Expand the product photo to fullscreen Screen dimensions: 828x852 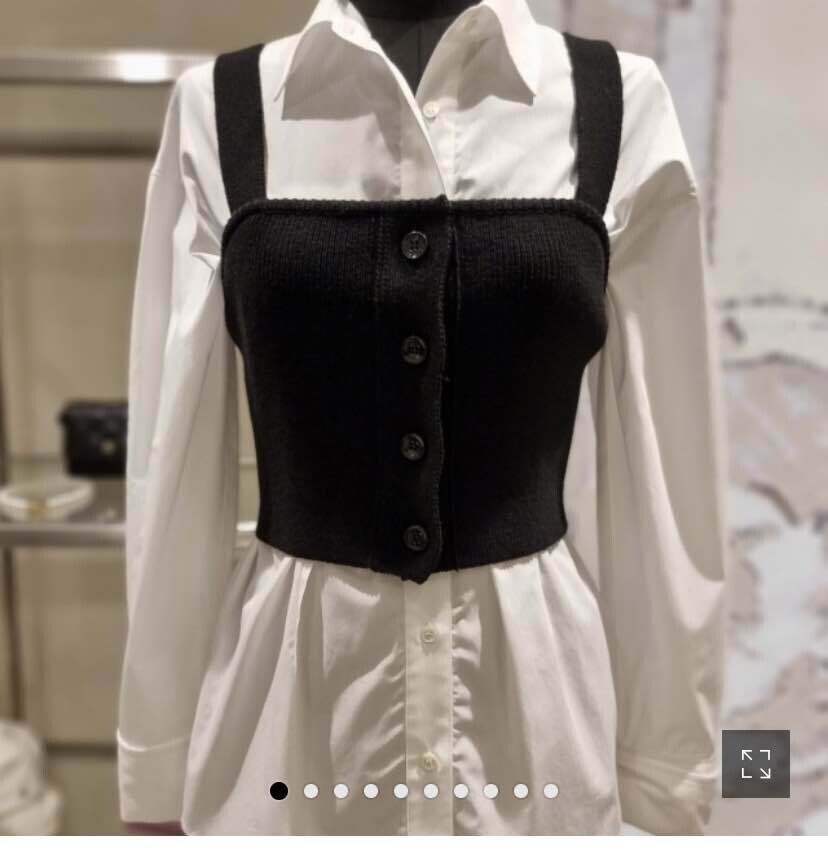click(756, 764)
